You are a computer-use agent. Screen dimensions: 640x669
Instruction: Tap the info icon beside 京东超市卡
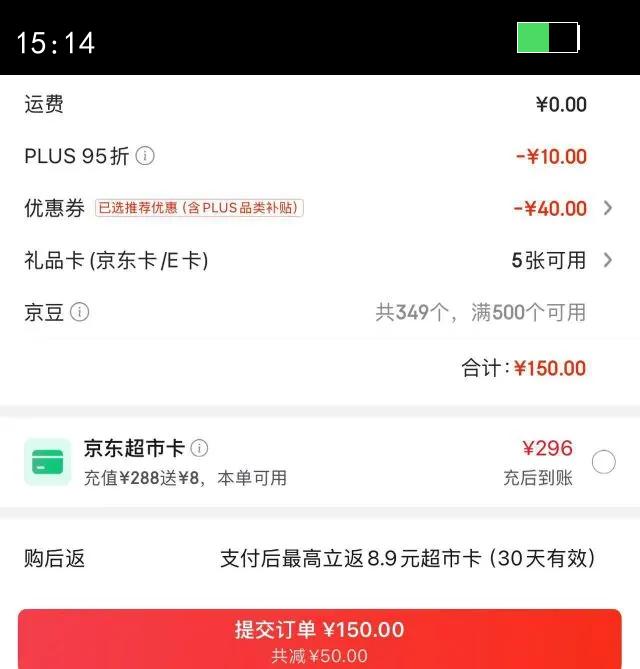(199, 448)
